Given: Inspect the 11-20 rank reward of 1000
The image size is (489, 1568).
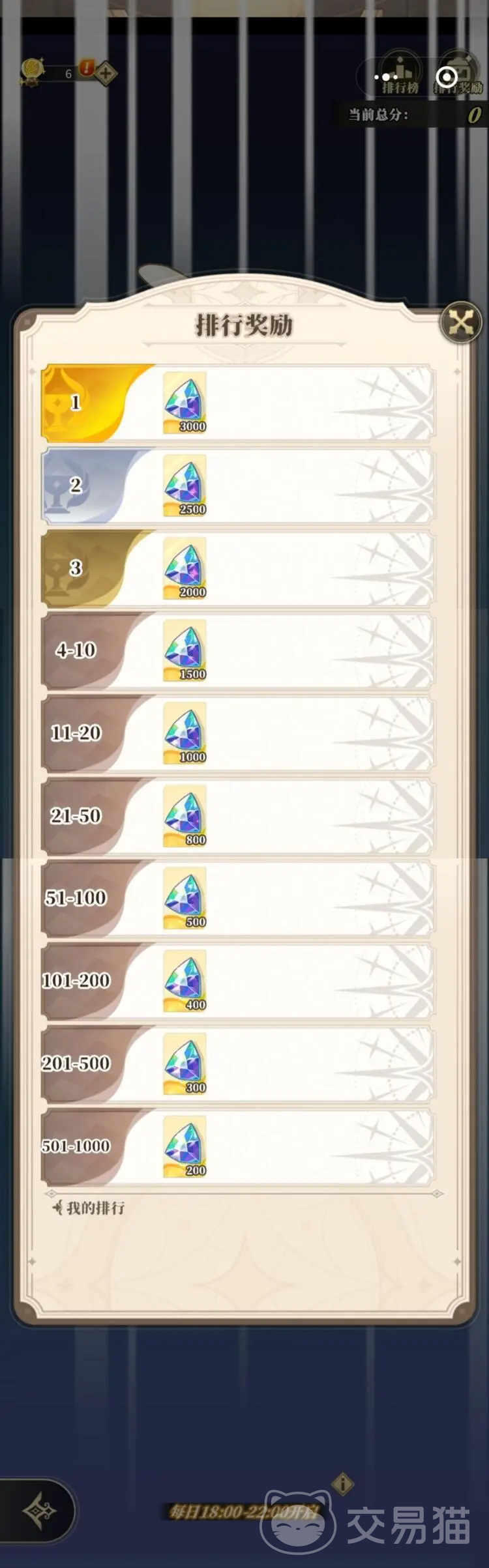Looking at the screenshot, I should (185, 733).
